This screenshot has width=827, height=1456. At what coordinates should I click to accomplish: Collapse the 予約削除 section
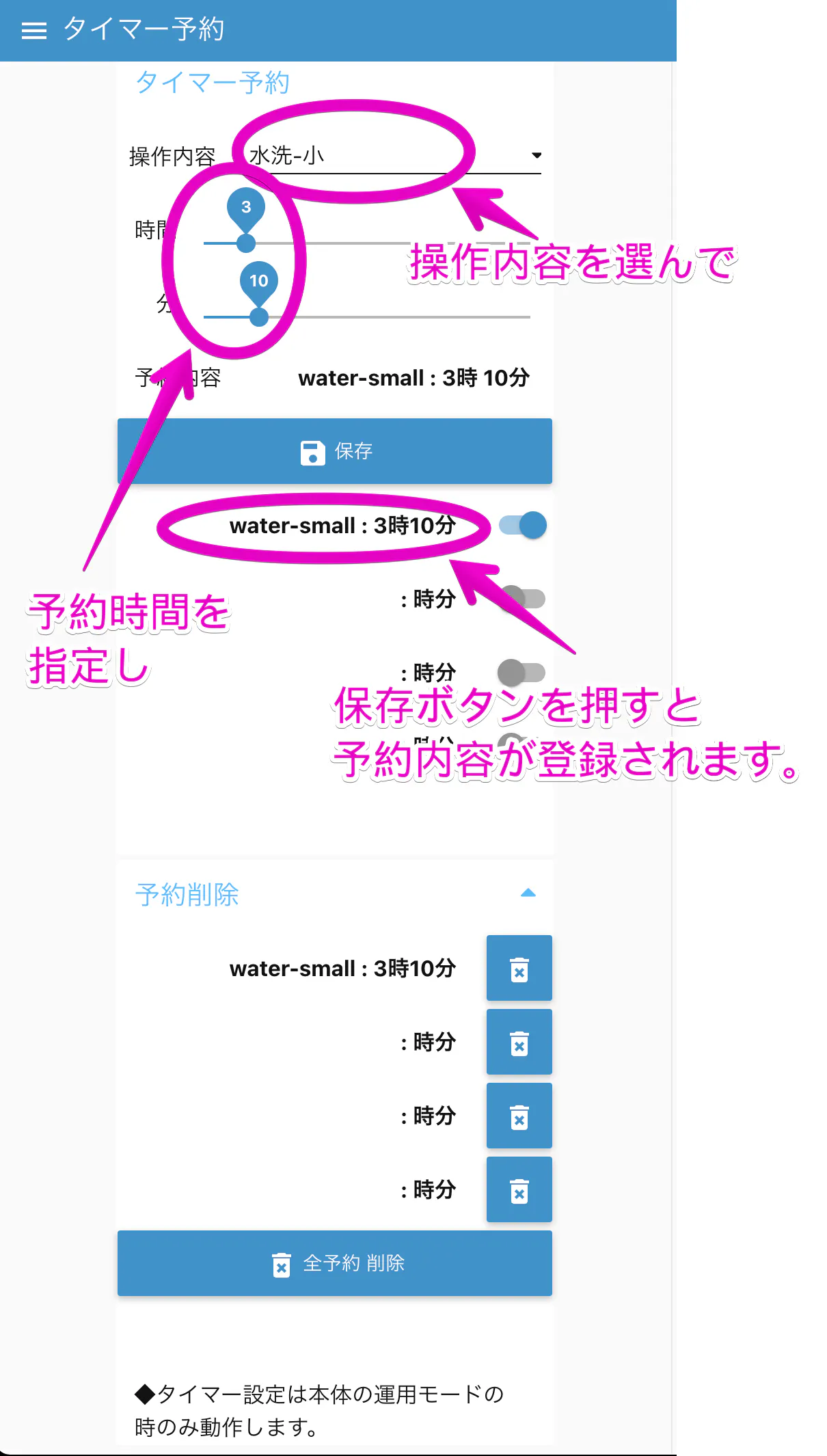point(528,893)
